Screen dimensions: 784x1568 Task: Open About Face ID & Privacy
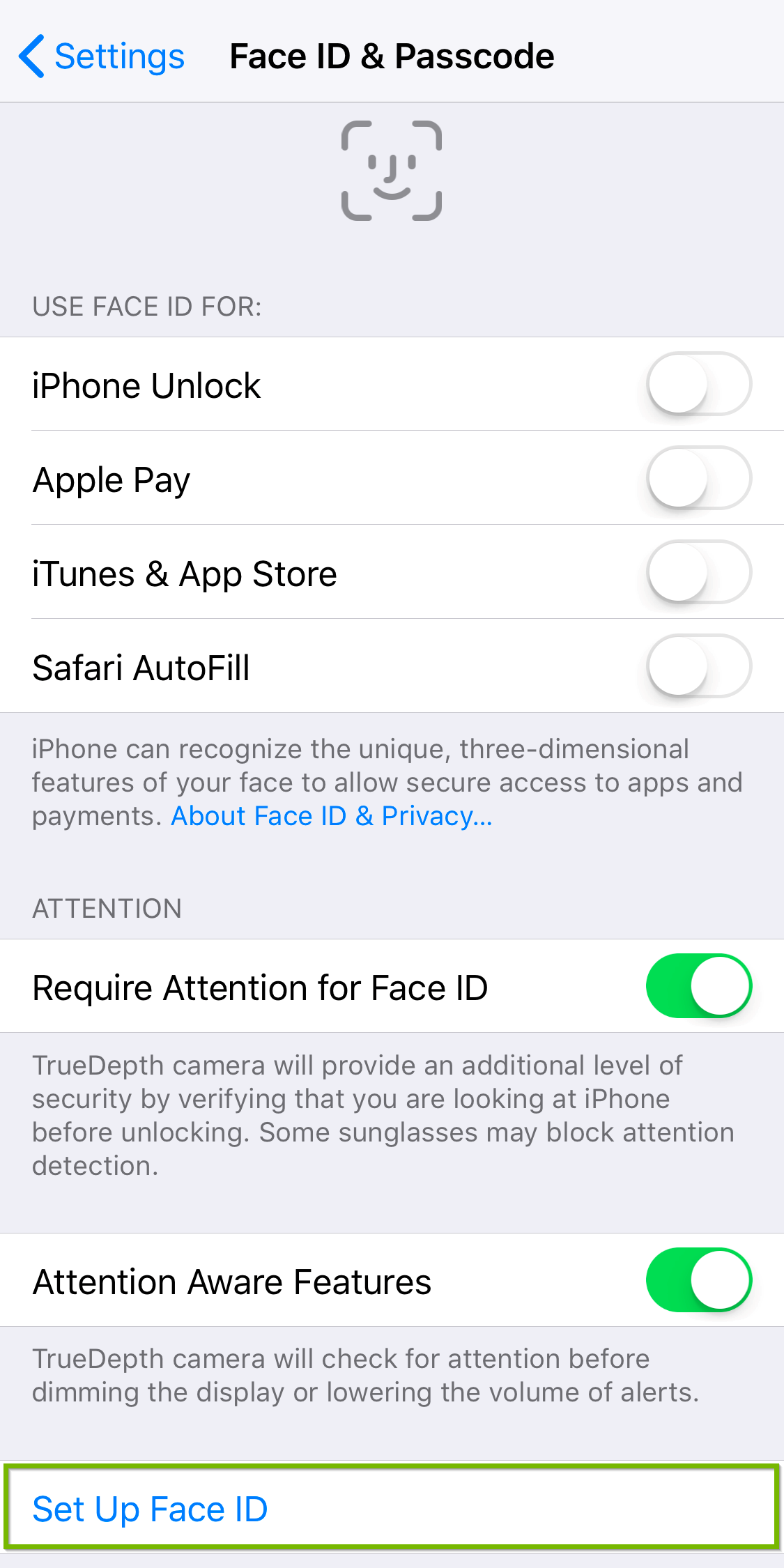[x=331, y=815]
